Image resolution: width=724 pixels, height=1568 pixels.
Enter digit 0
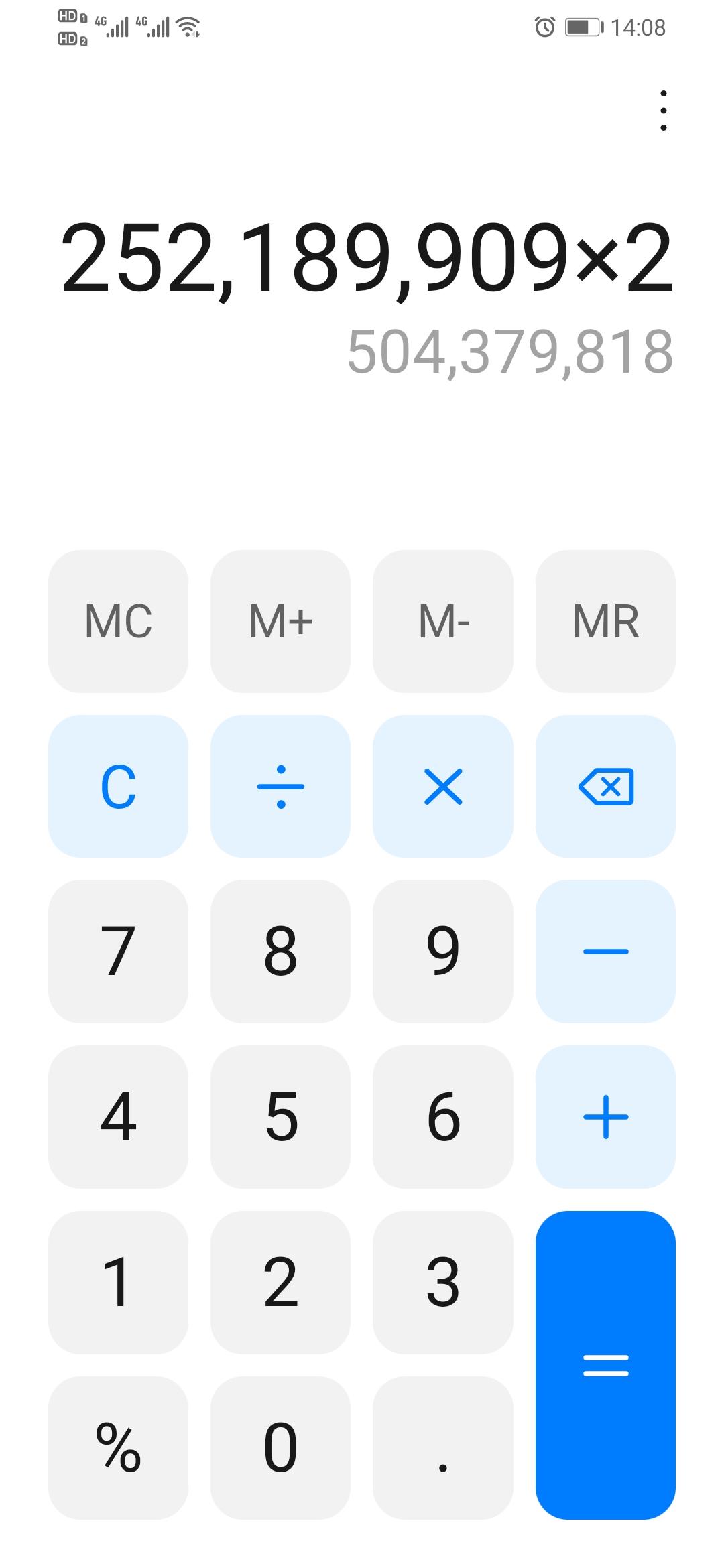(x=280, y=1448)
